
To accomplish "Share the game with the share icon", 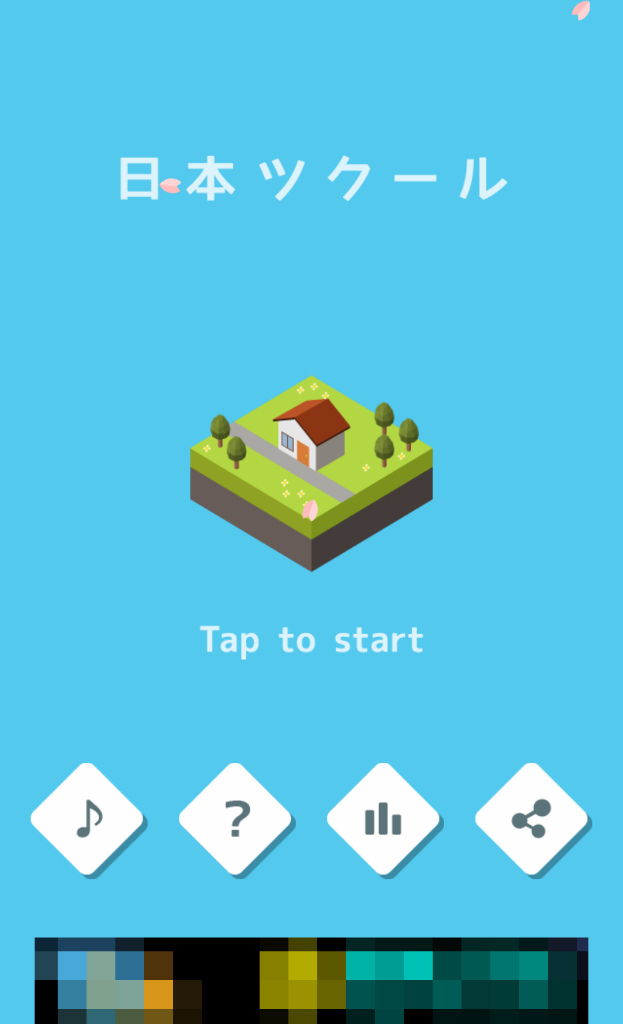I will coord(531,819).
